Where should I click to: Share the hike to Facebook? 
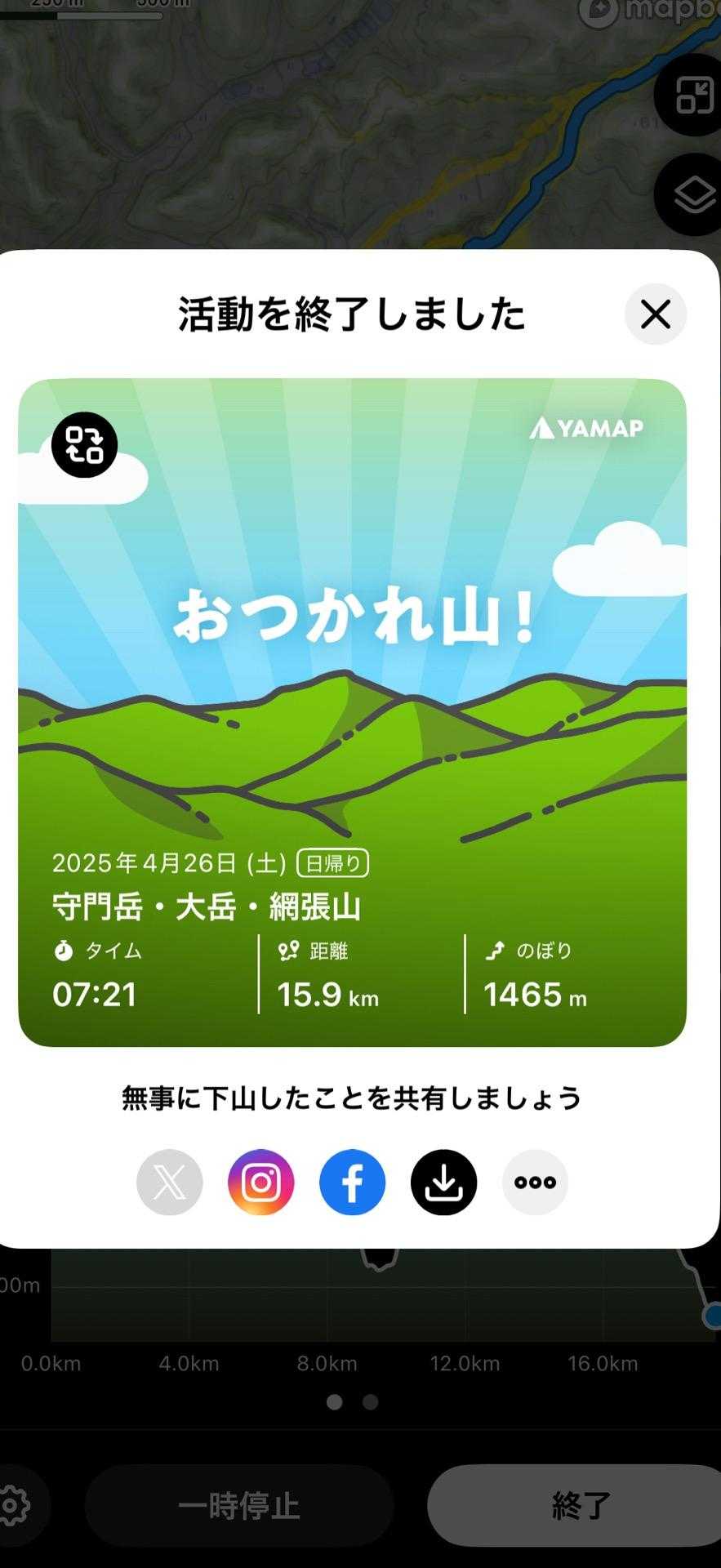[353, 1183]
